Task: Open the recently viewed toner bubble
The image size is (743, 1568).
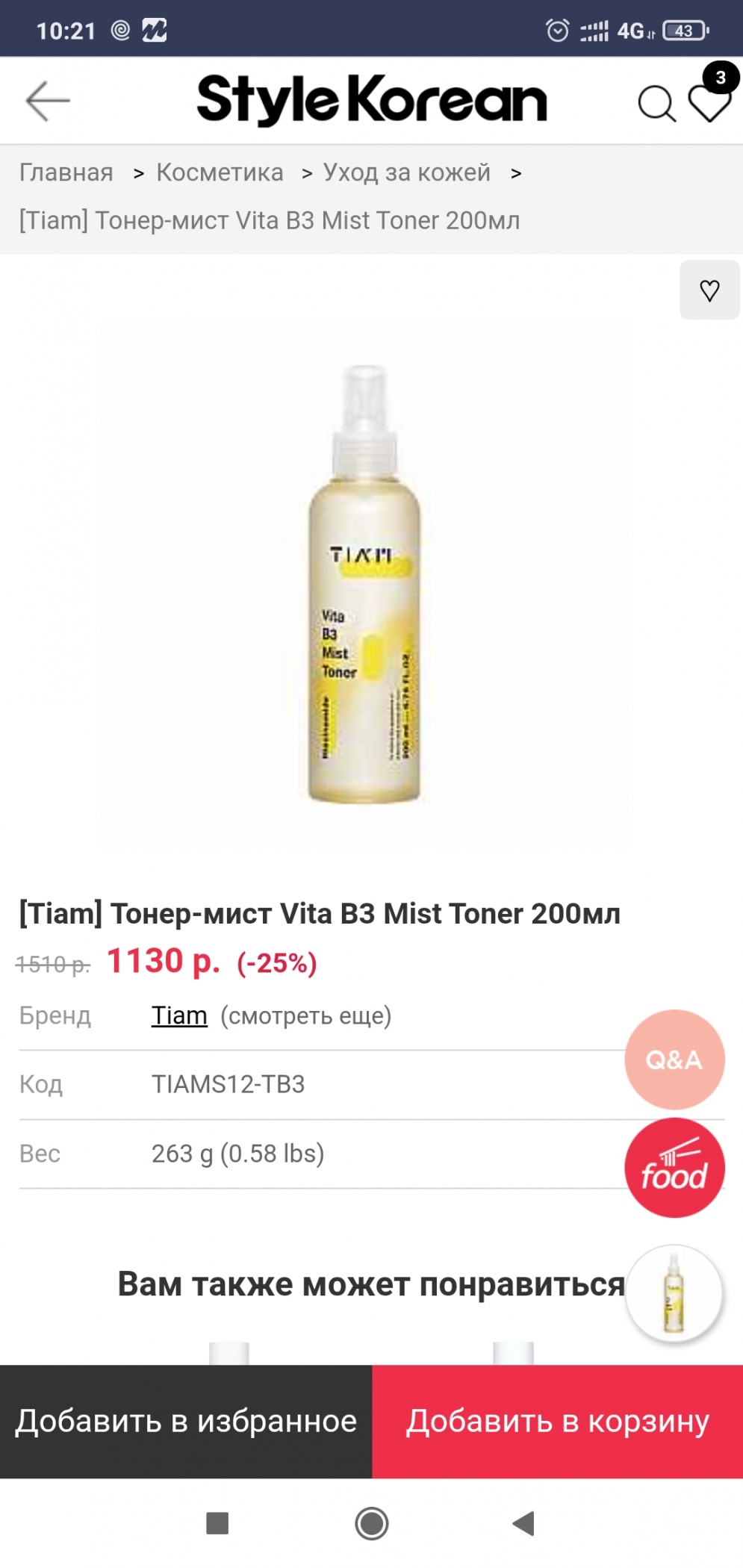Action: click(x=674, y=1293)
